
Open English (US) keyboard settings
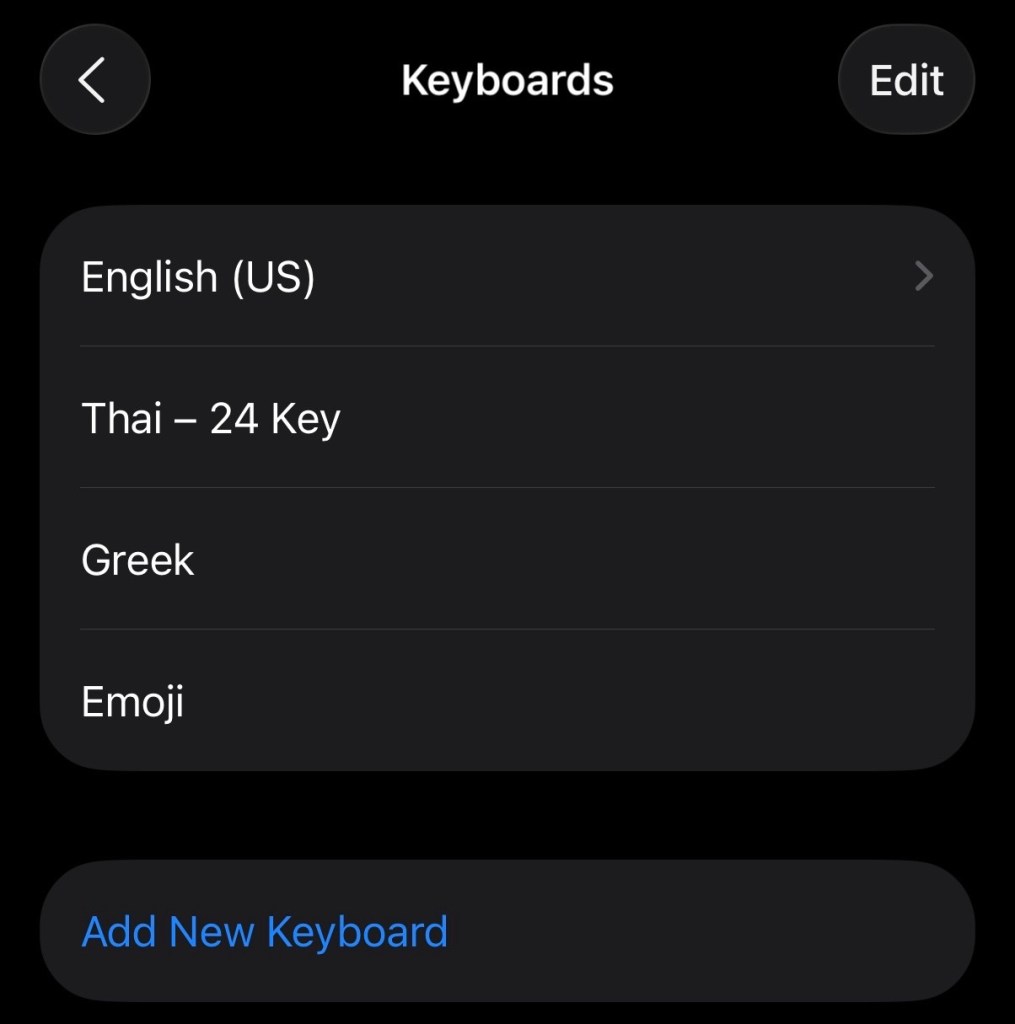[506, 277]
